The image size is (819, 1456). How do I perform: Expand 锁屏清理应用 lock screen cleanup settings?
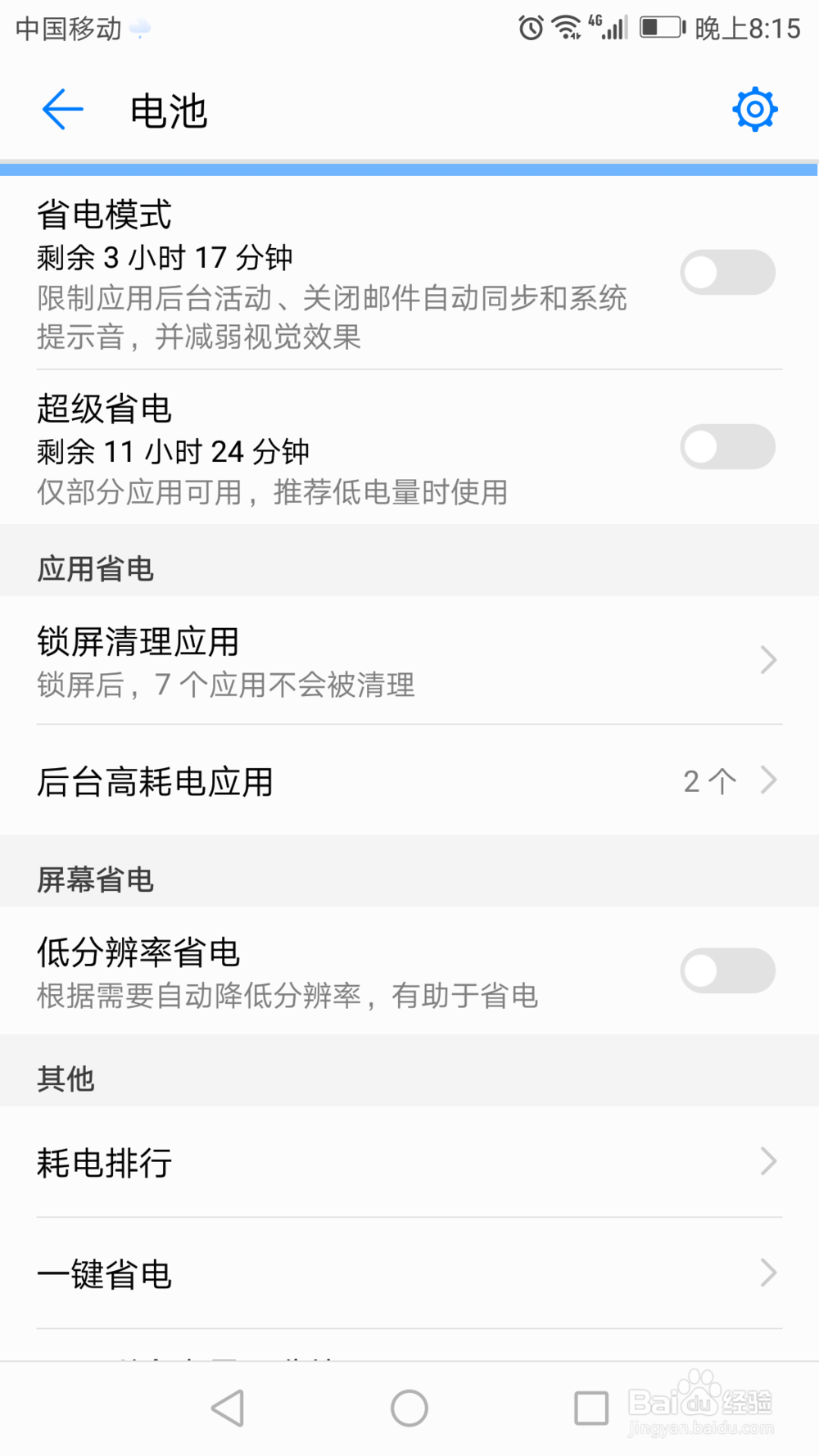tap(409, 660)
